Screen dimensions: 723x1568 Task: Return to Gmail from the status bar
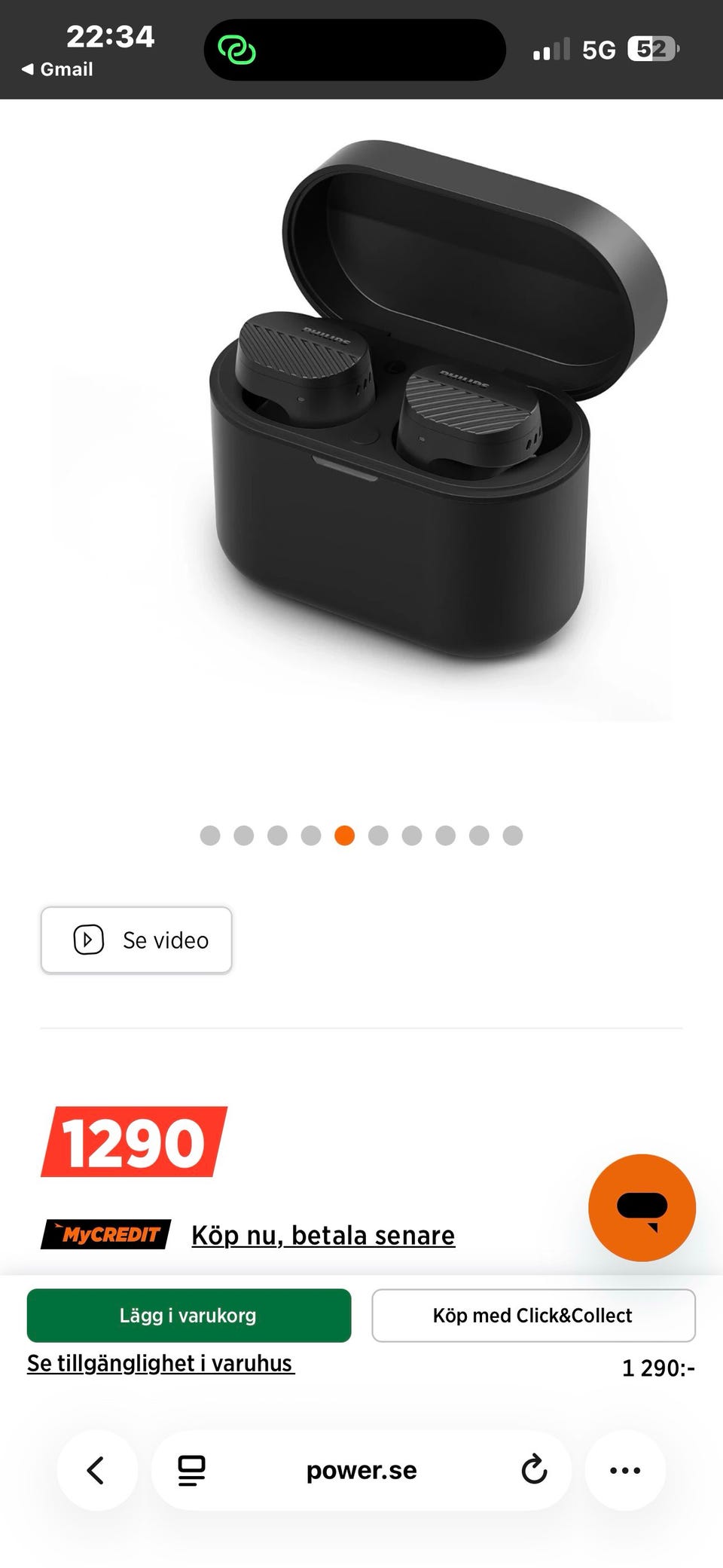point(57,69)
